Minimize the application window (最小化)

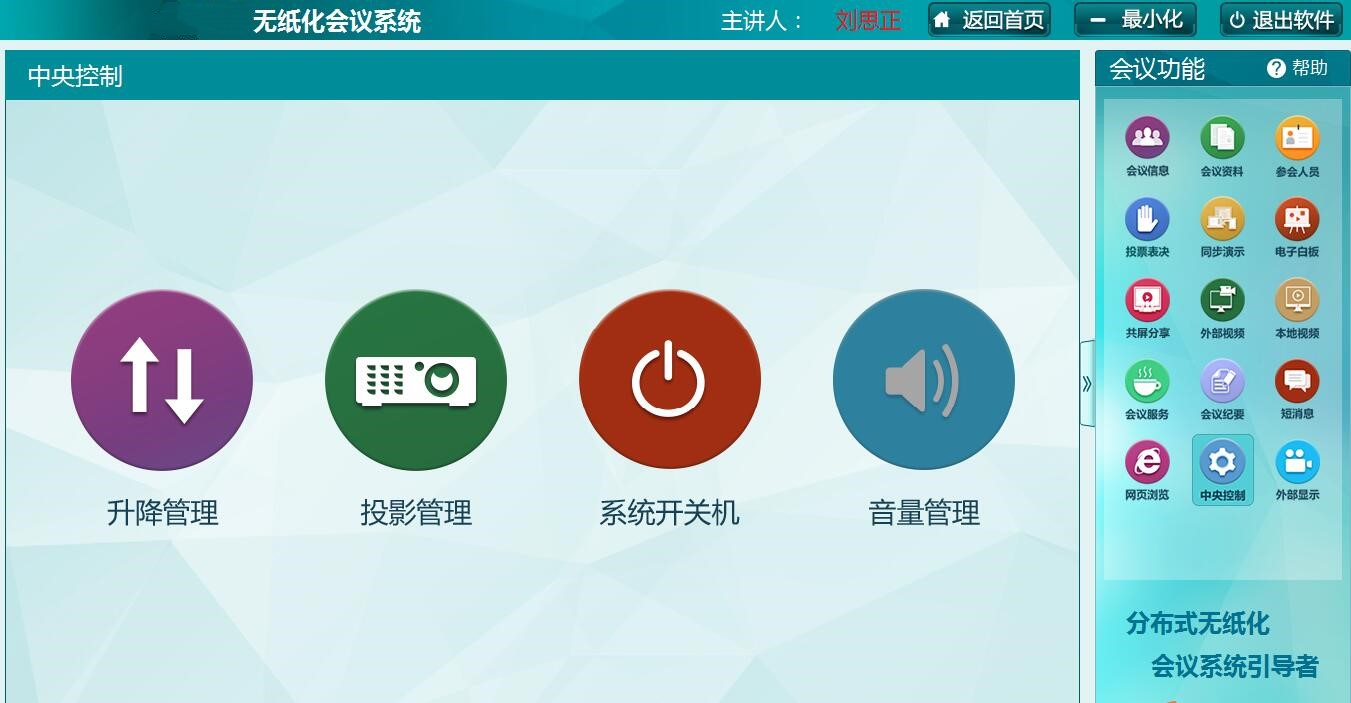[1135, 20]
